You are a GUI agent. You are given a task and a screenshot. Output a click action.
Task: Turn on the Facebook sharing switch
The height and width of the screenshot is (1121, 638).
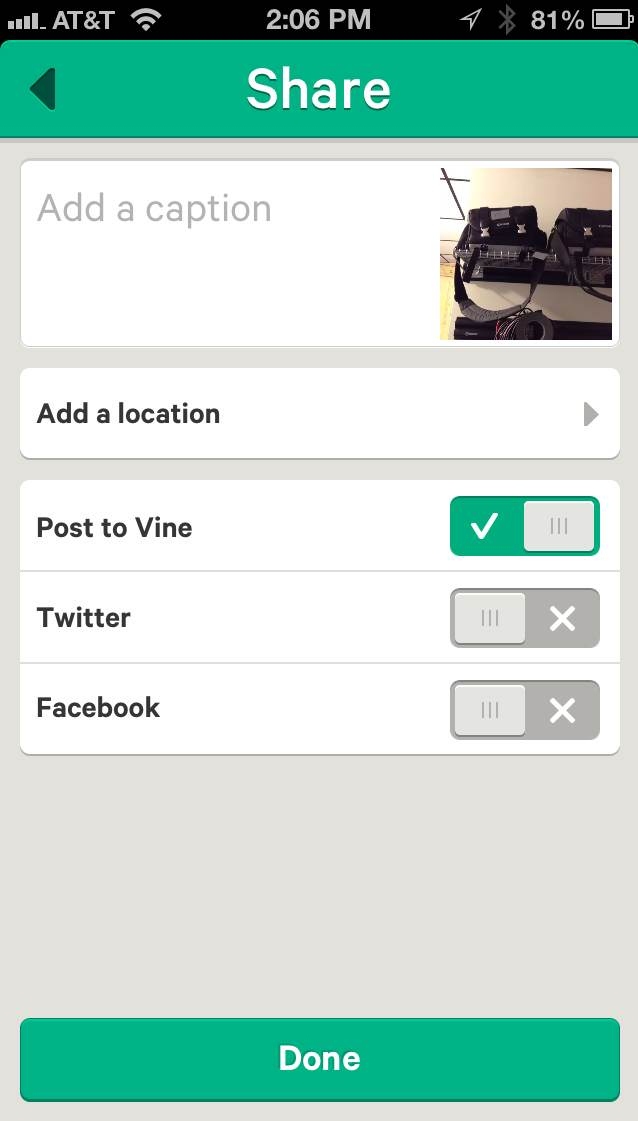tap(524, 709)
